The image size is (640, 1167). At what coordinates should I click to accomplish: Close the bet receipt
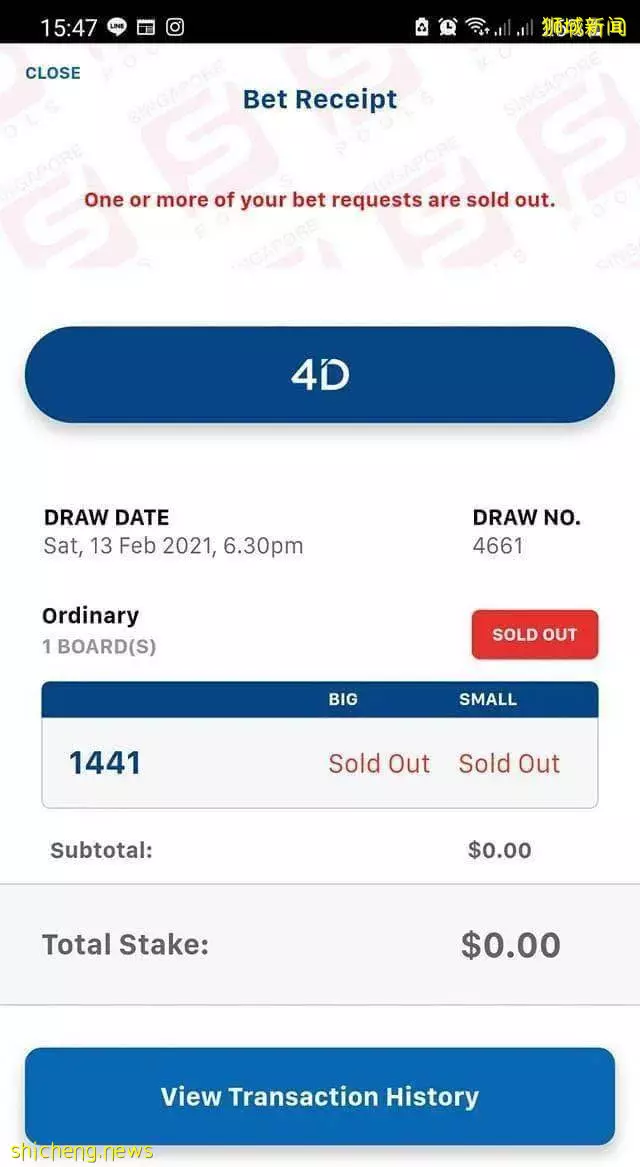(x=53, y=73)
